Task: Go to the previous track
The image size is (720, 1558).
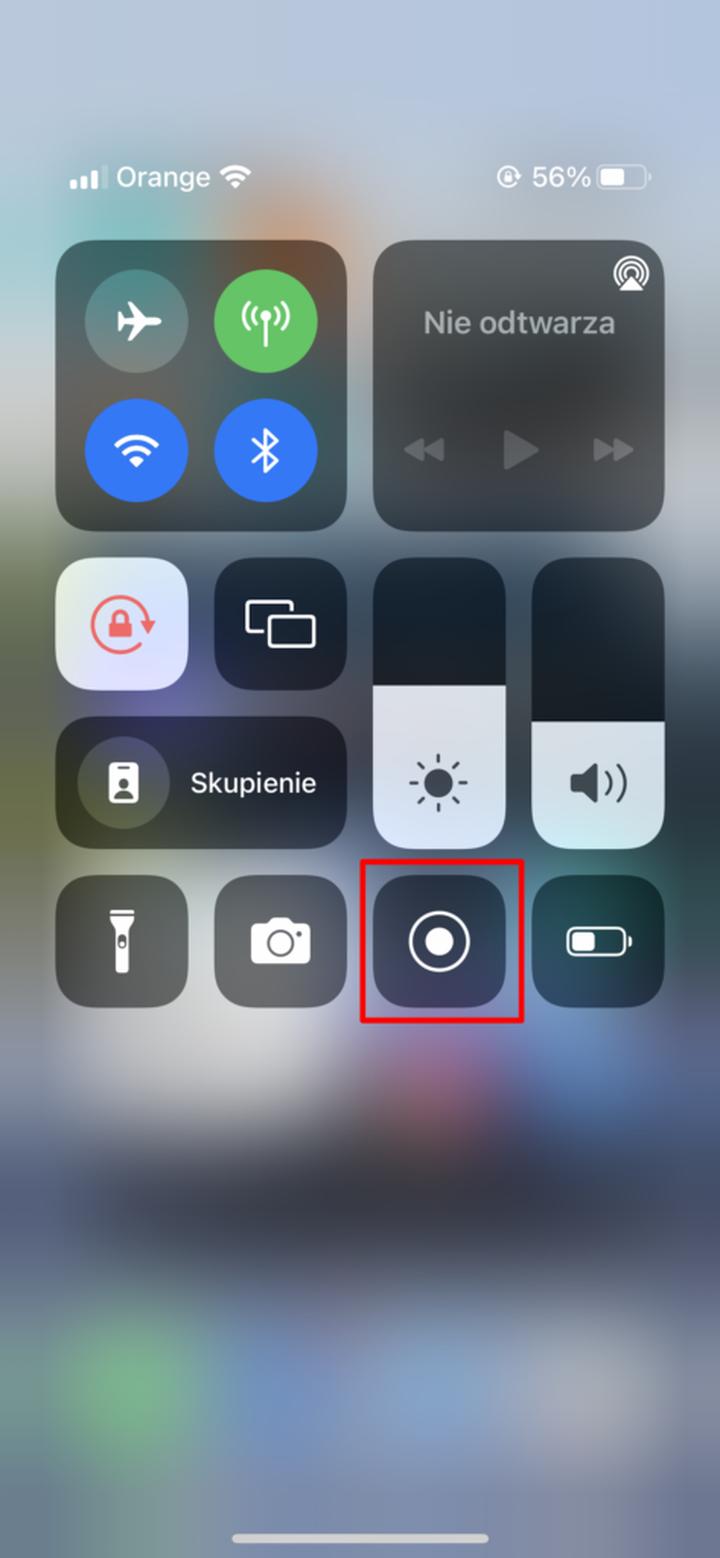Action: (x=424, y=450)
